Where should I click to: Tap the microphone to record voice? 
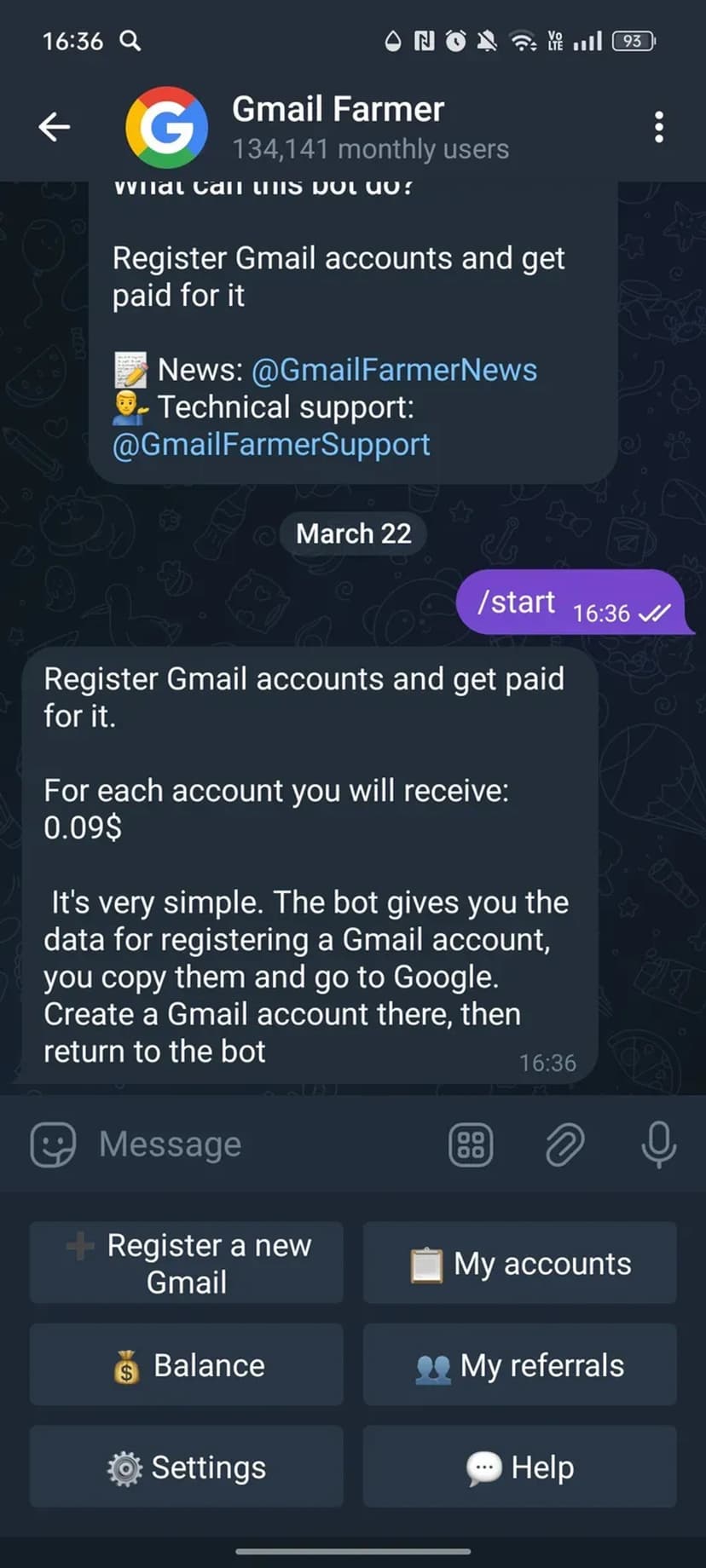point(658,1144)
